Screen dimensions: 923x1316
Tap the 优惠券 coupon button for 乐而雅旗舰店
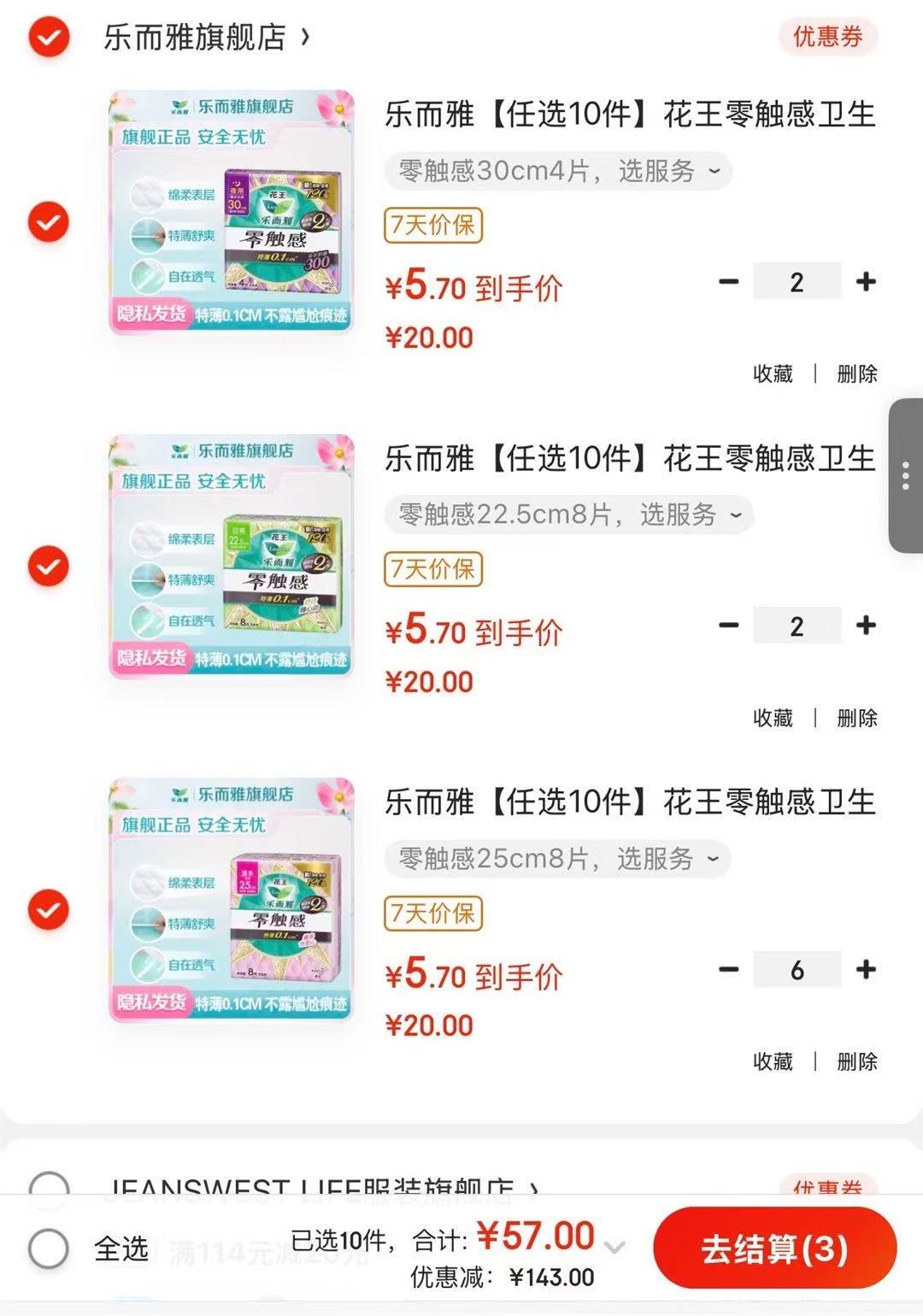click(827, 37)
